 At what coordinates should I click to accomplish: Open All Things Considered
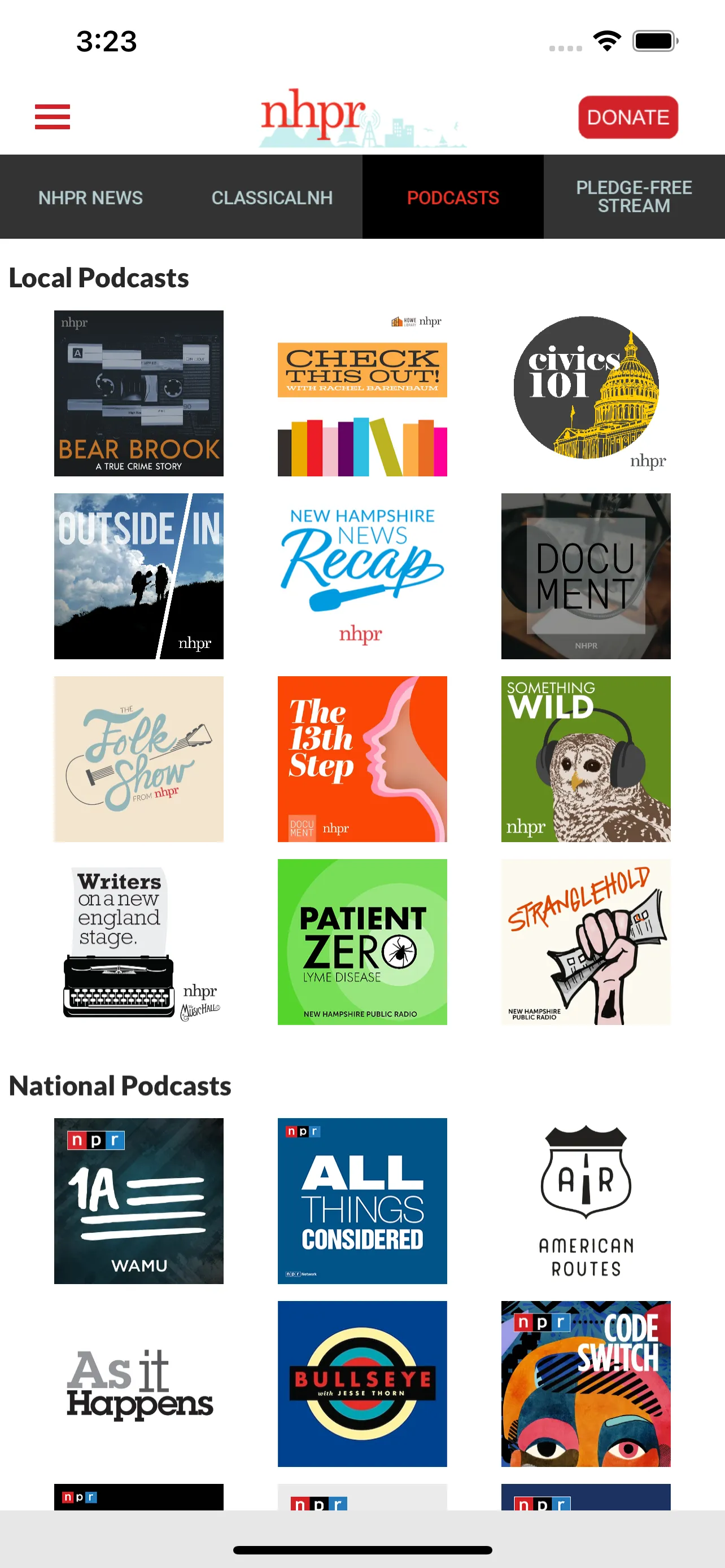(x=362, y=1201)
